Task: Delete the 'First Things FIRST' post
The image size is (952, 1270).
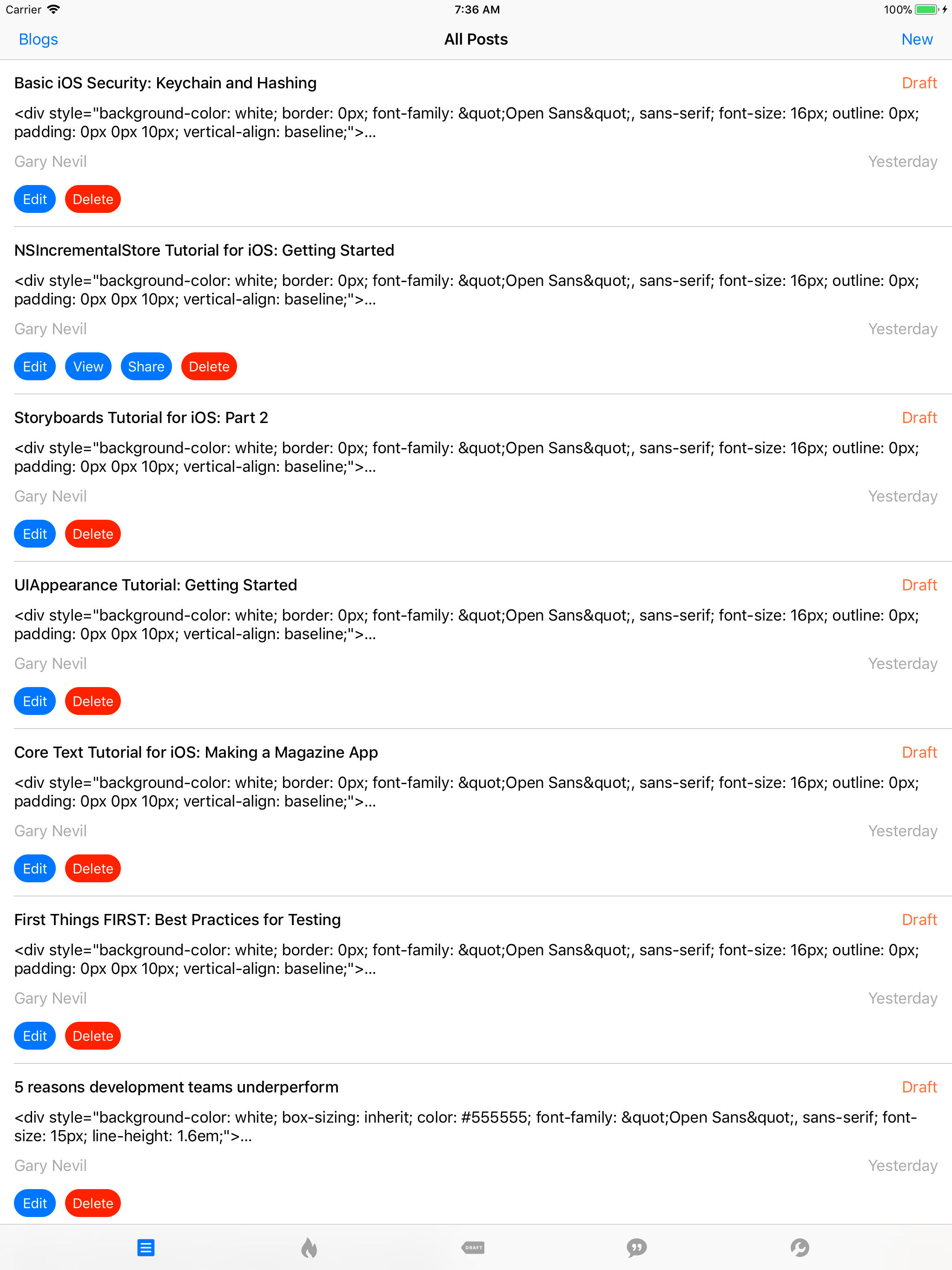Action: 93,1036
